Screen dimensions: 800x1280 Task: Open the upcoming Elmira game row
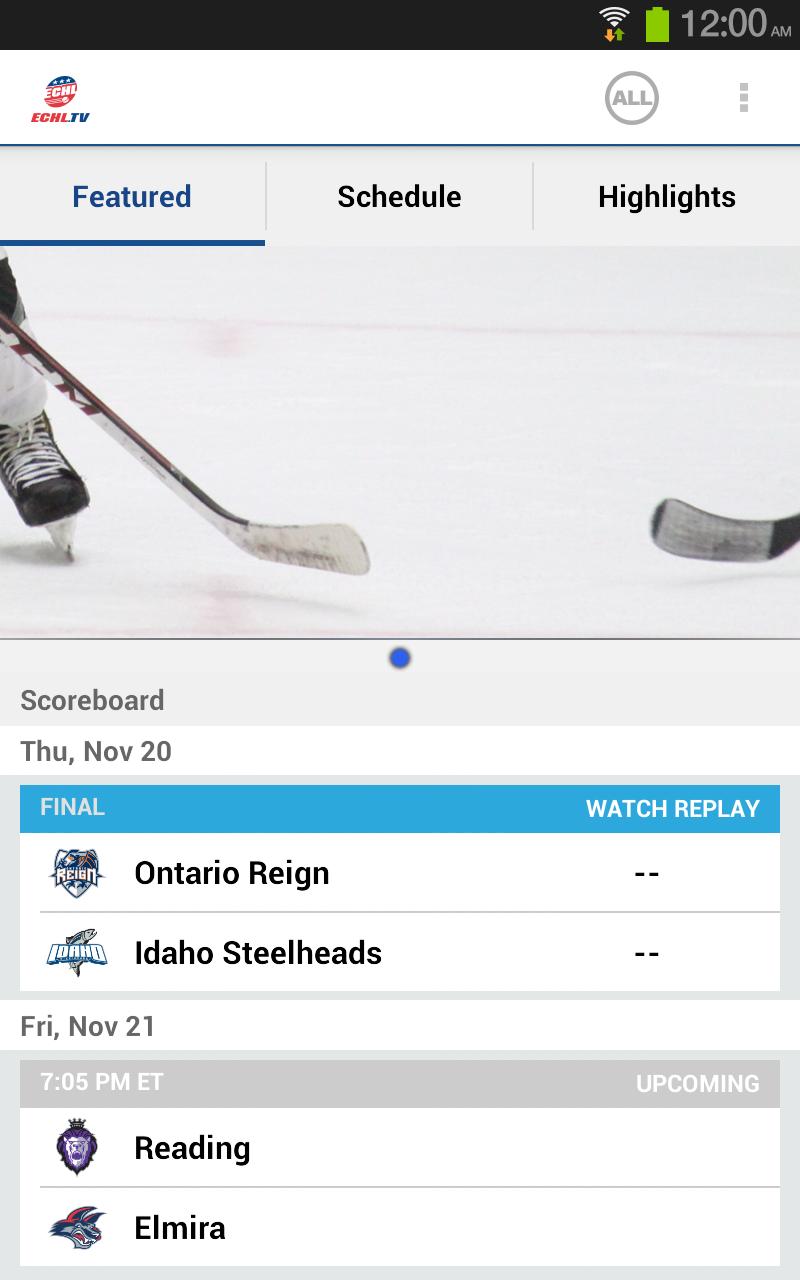coord(400,1228)
